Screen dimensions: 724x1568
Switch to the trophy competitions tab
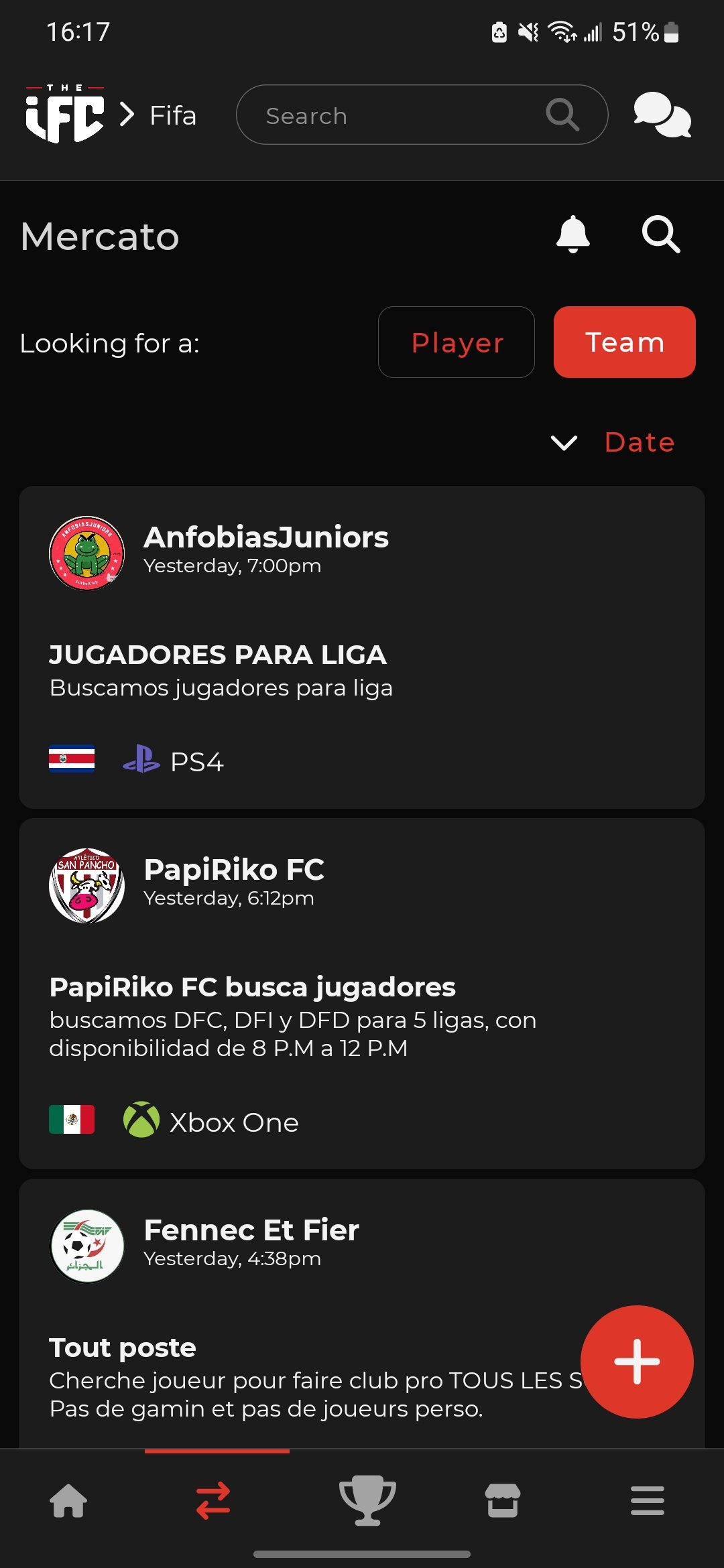pos(367,1501)
